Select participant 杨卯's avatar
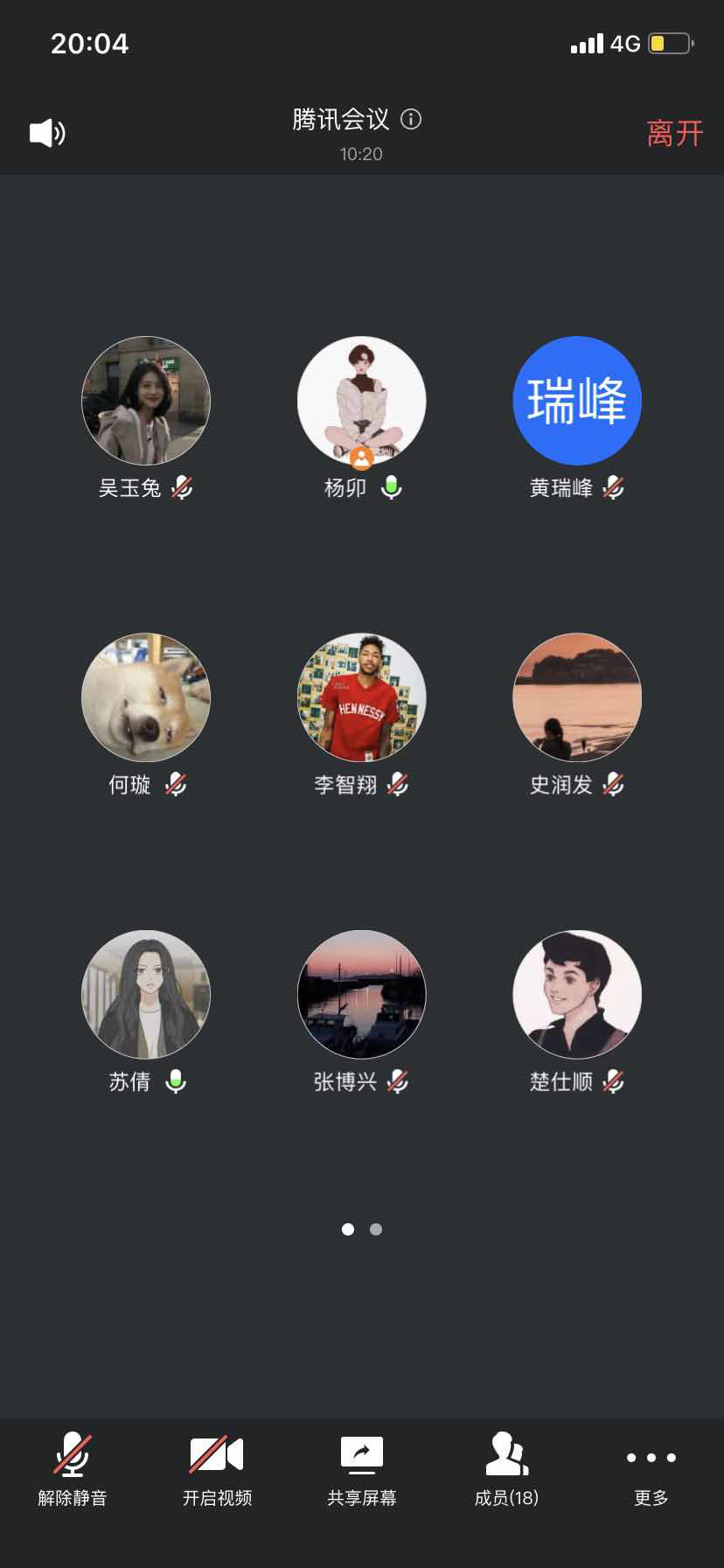 (x=362, y=401)
